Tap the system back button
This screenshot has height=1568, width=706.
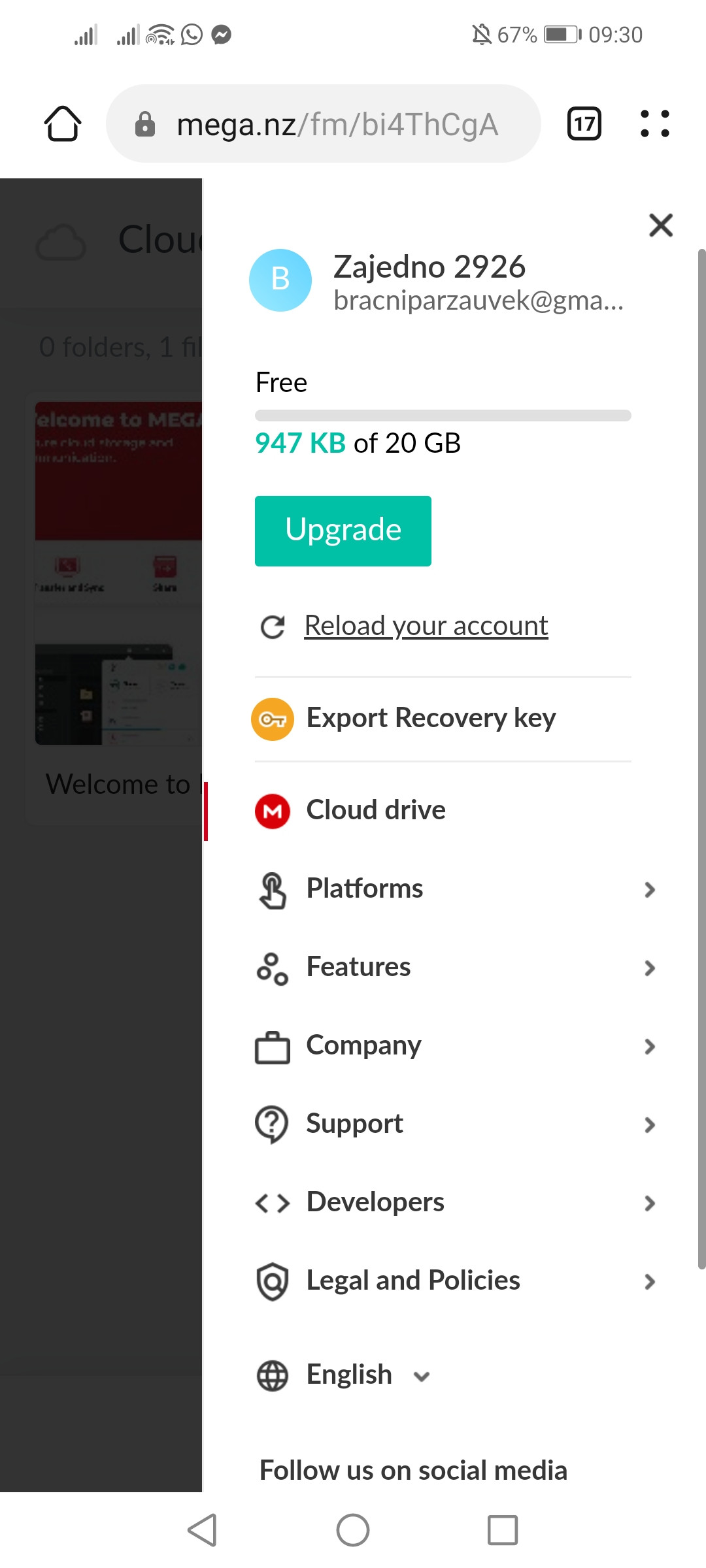point(202,1529)
